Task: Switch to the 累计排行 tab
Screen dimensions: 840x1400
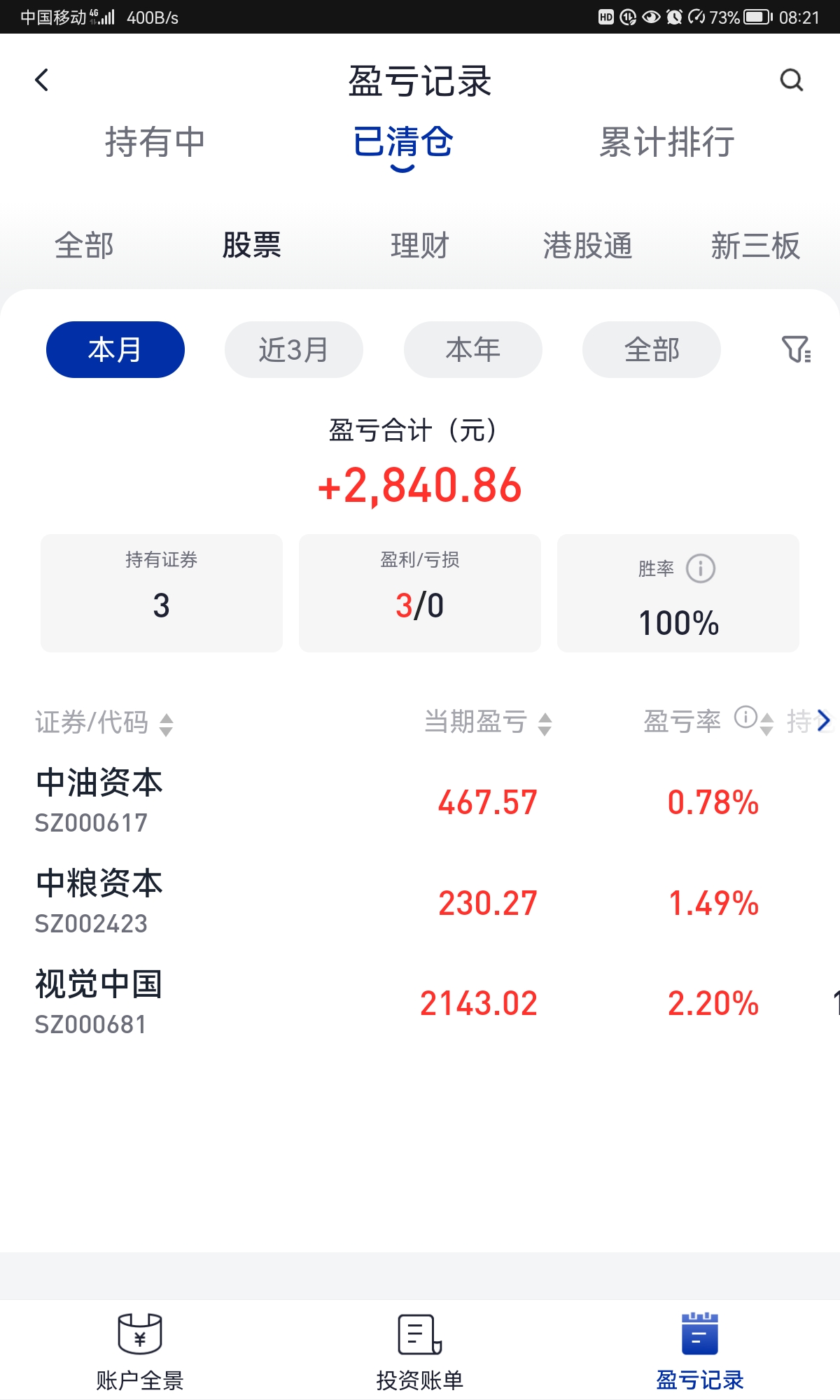Action: 666,142
